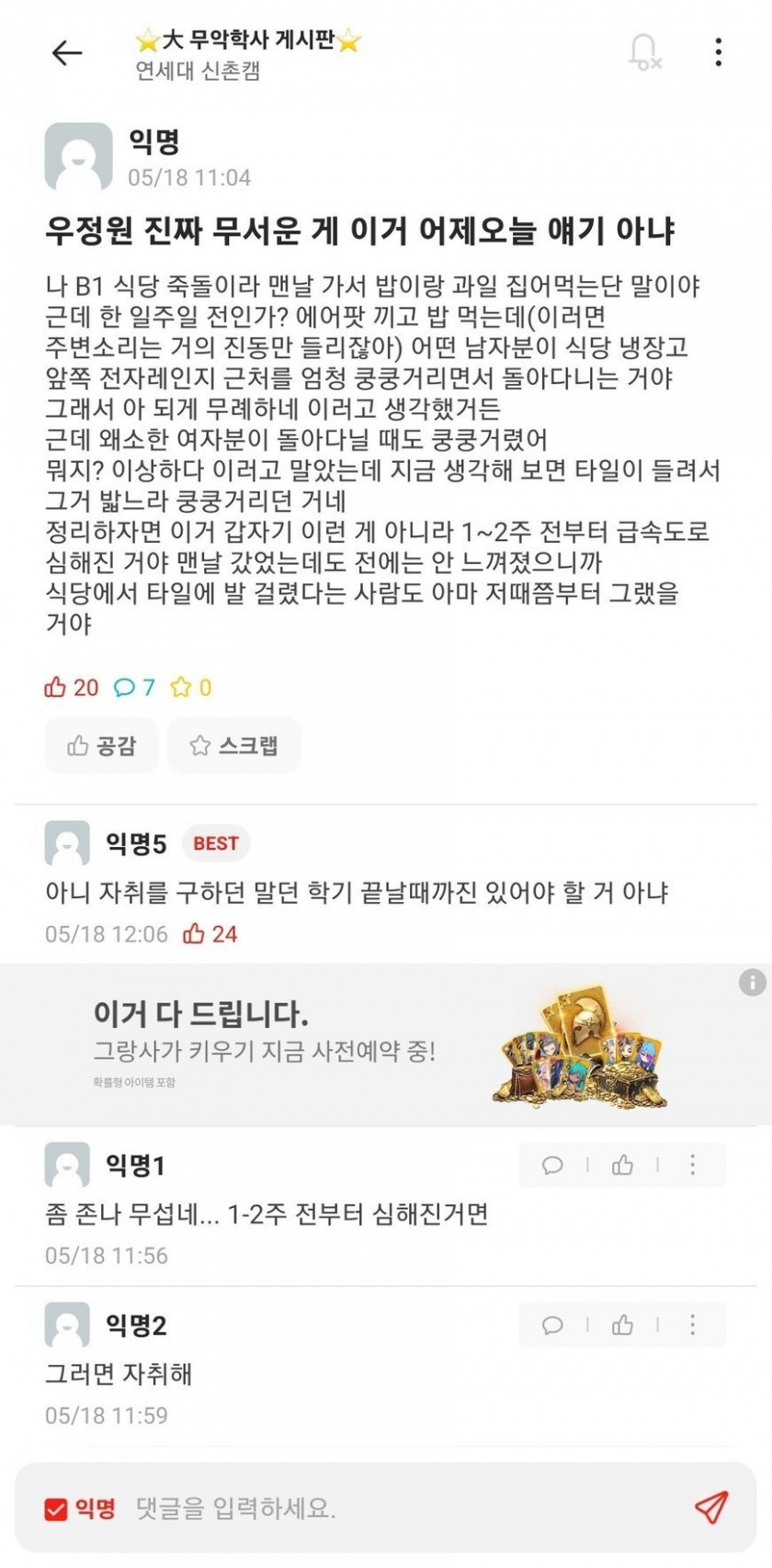Open more options for 익명1's comment
Screen dimensions: 772x1568
(693, 1165)
